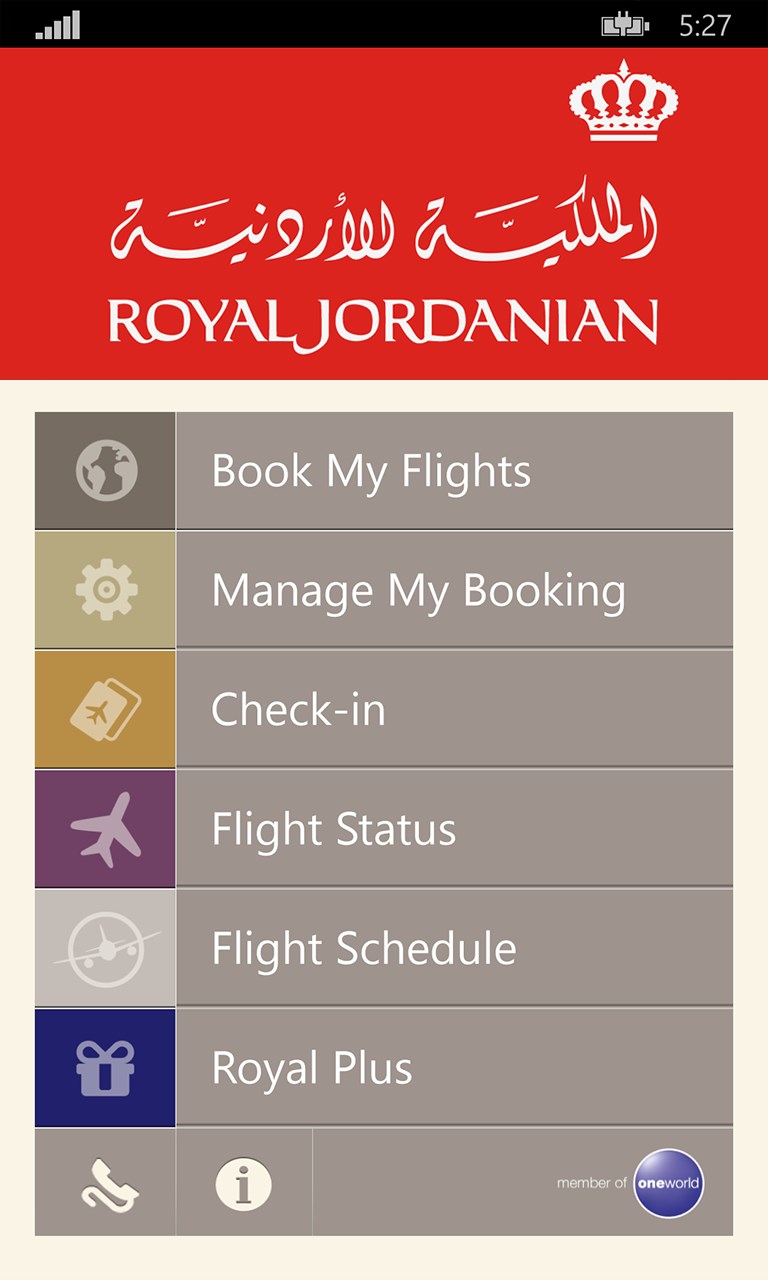Select the globe icon for Book My Flights
768x1280 pixels.
pyautogui.click(x=104, y=470)
